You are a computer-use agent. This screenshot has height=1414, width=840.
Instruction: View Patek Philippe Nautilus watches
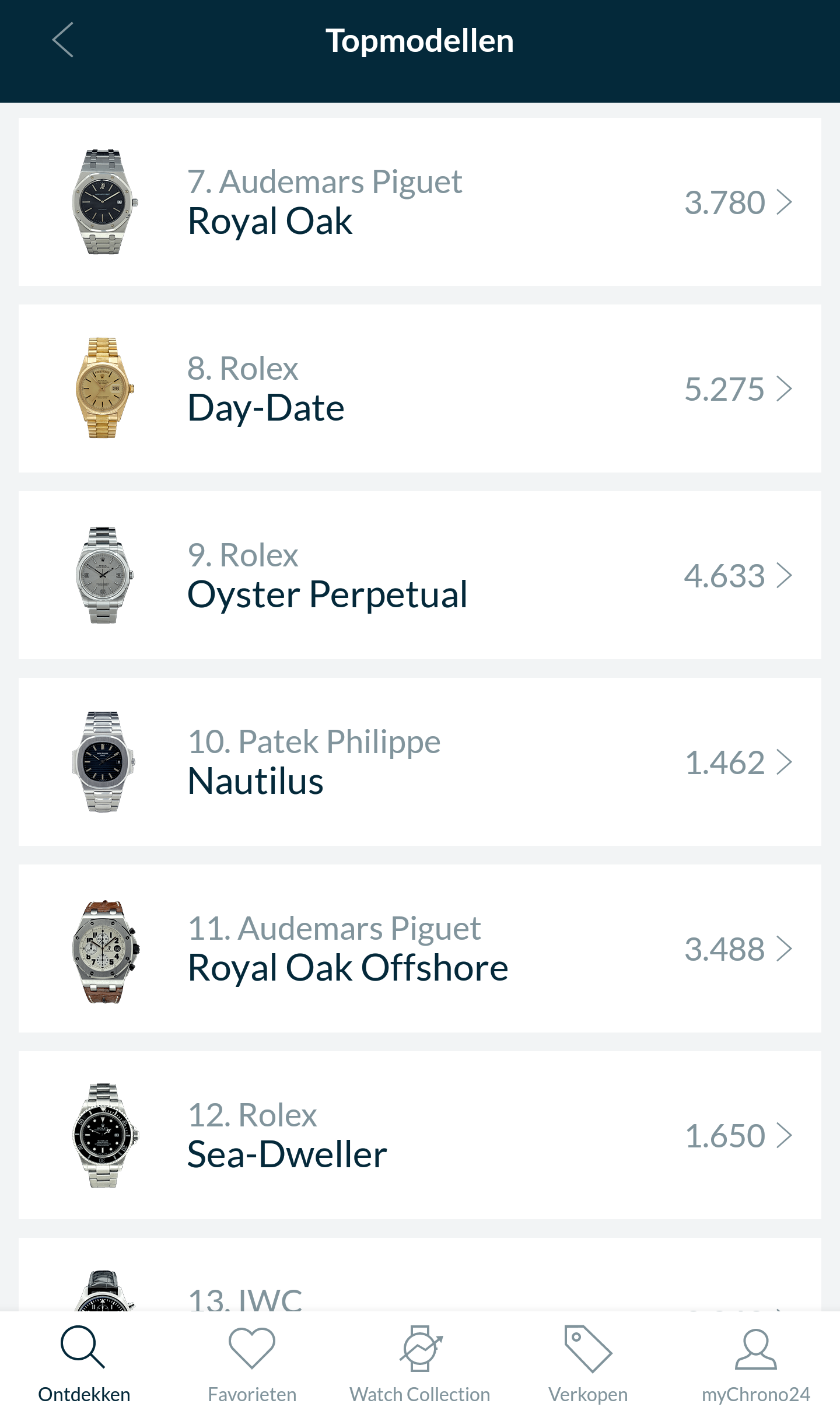420,762
